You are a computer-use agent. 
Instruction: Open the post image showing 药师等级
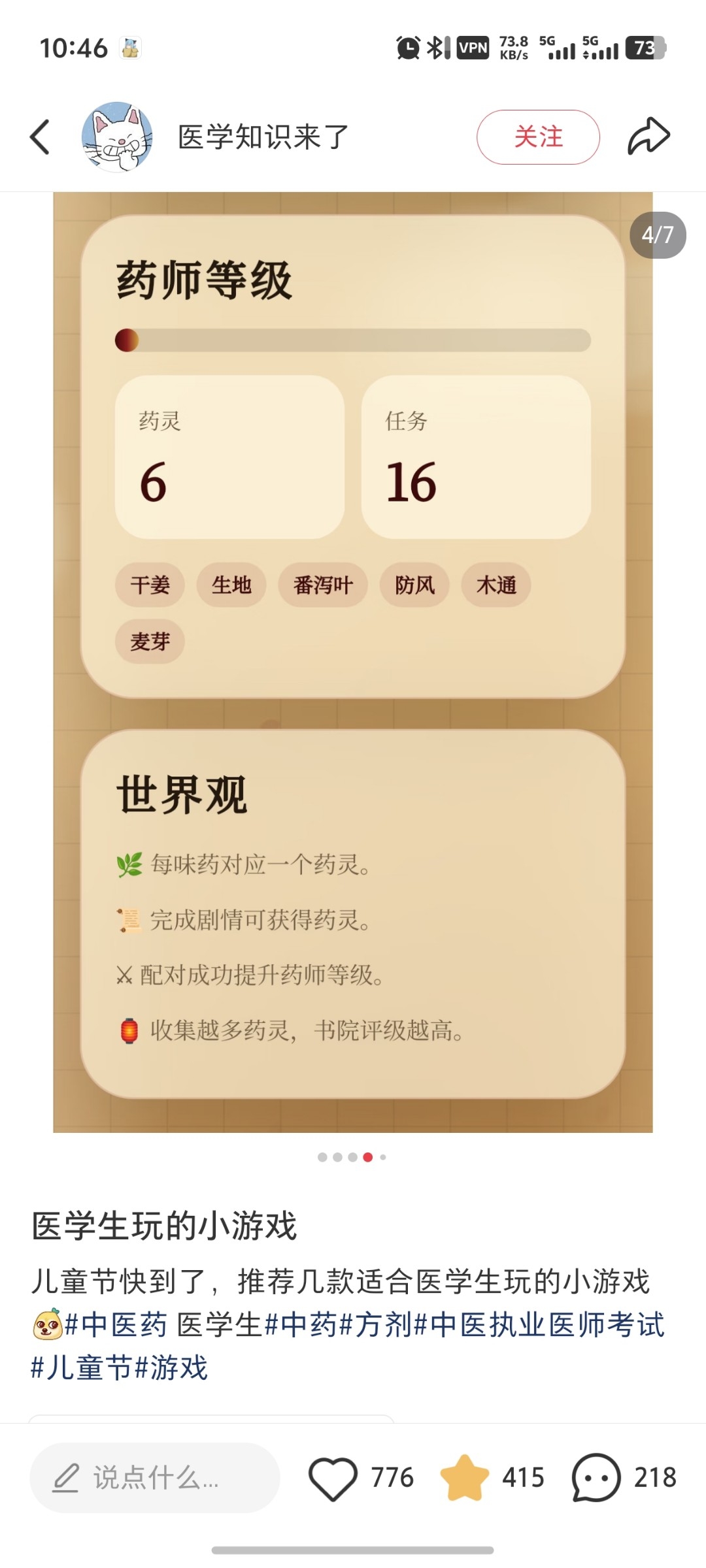[x=353, y=662]
